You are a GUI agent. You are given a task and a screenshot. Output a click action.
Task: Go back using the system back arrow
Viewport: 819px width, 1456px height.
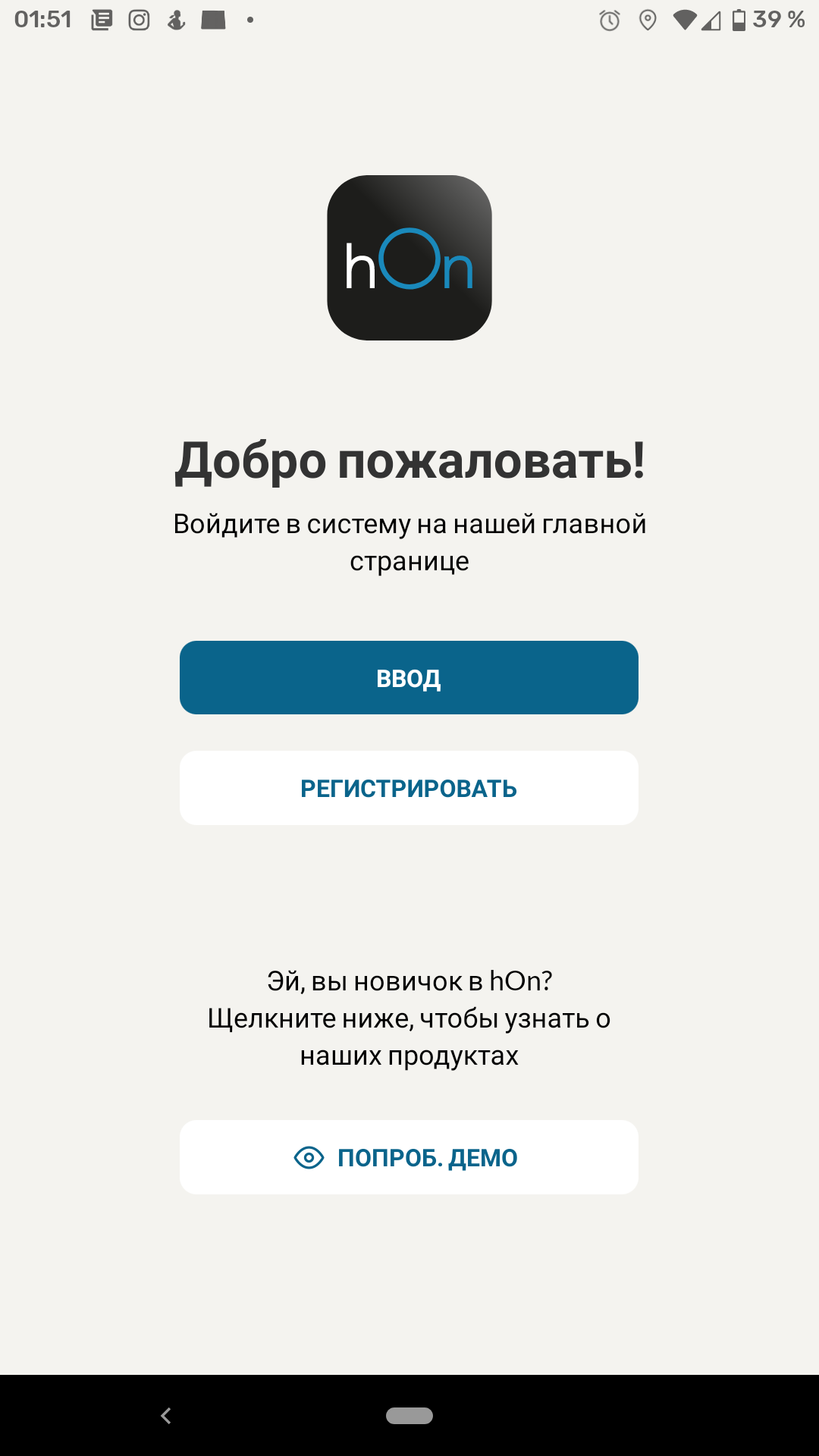click(x=166, y=1415)
